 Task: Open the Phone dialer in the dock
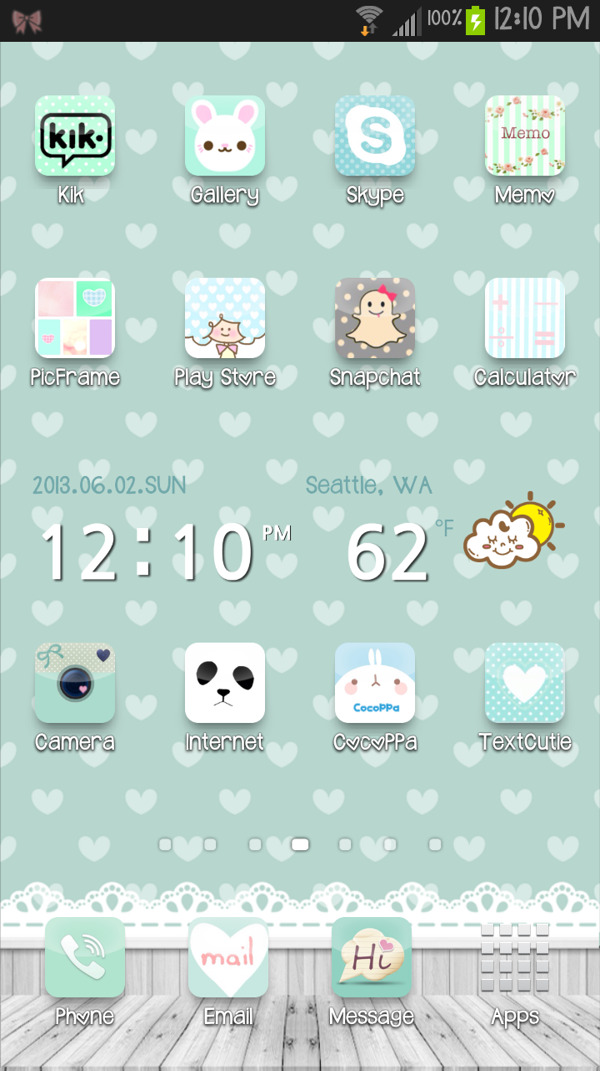(x=85, y=958)
